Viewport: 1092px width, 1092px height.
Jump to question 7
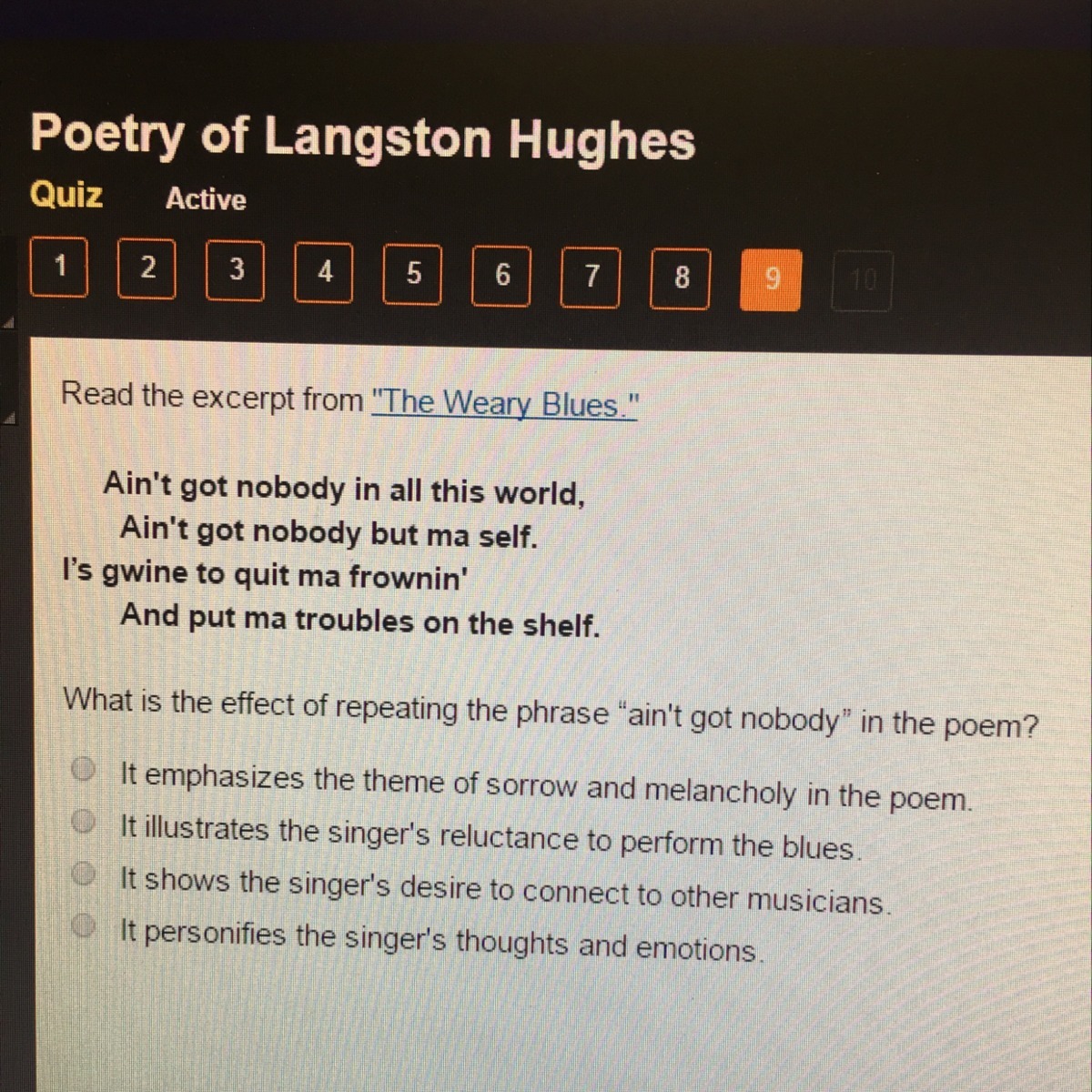coord(591,276)
